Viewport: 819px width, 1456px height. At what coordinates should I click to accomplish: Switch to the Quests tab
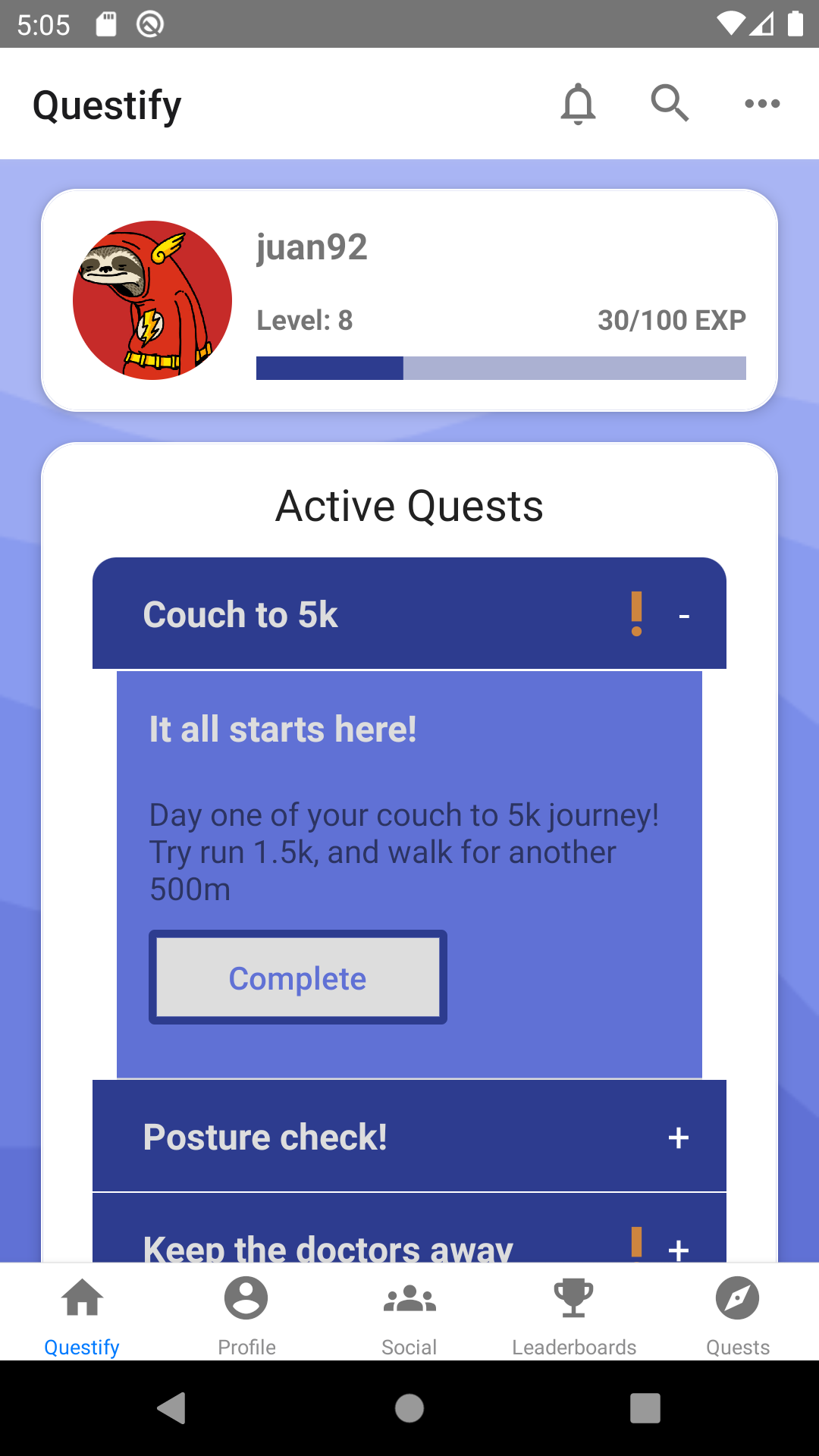pos(737,1313)
